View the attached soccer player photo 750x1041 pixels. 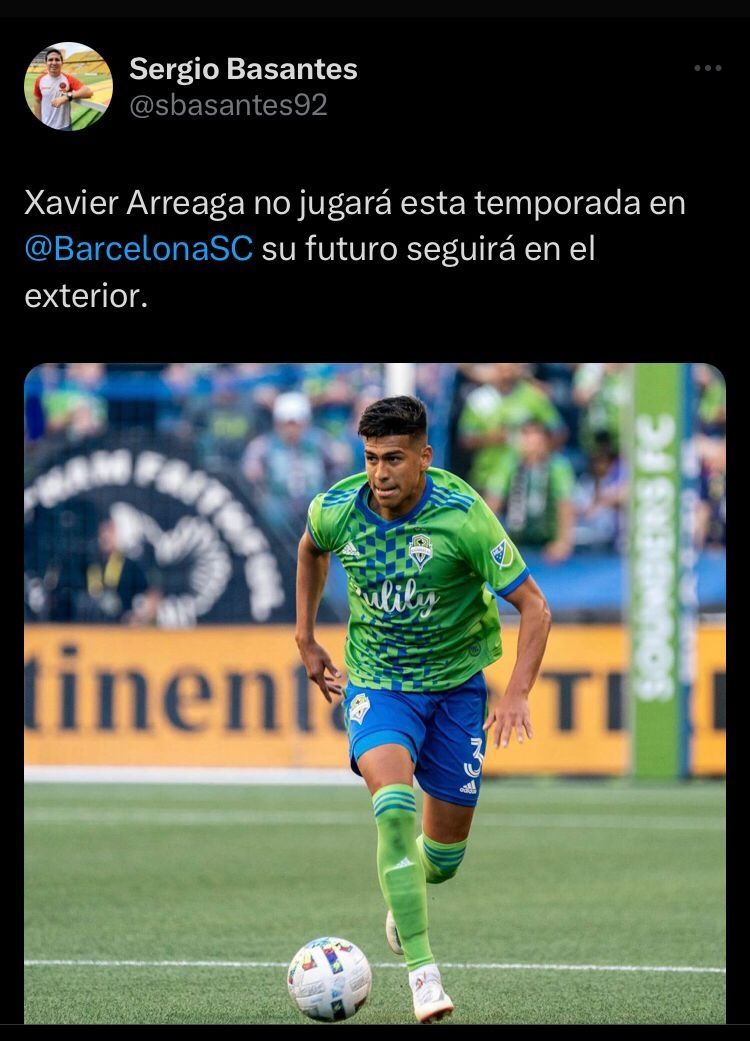(375, 692)
